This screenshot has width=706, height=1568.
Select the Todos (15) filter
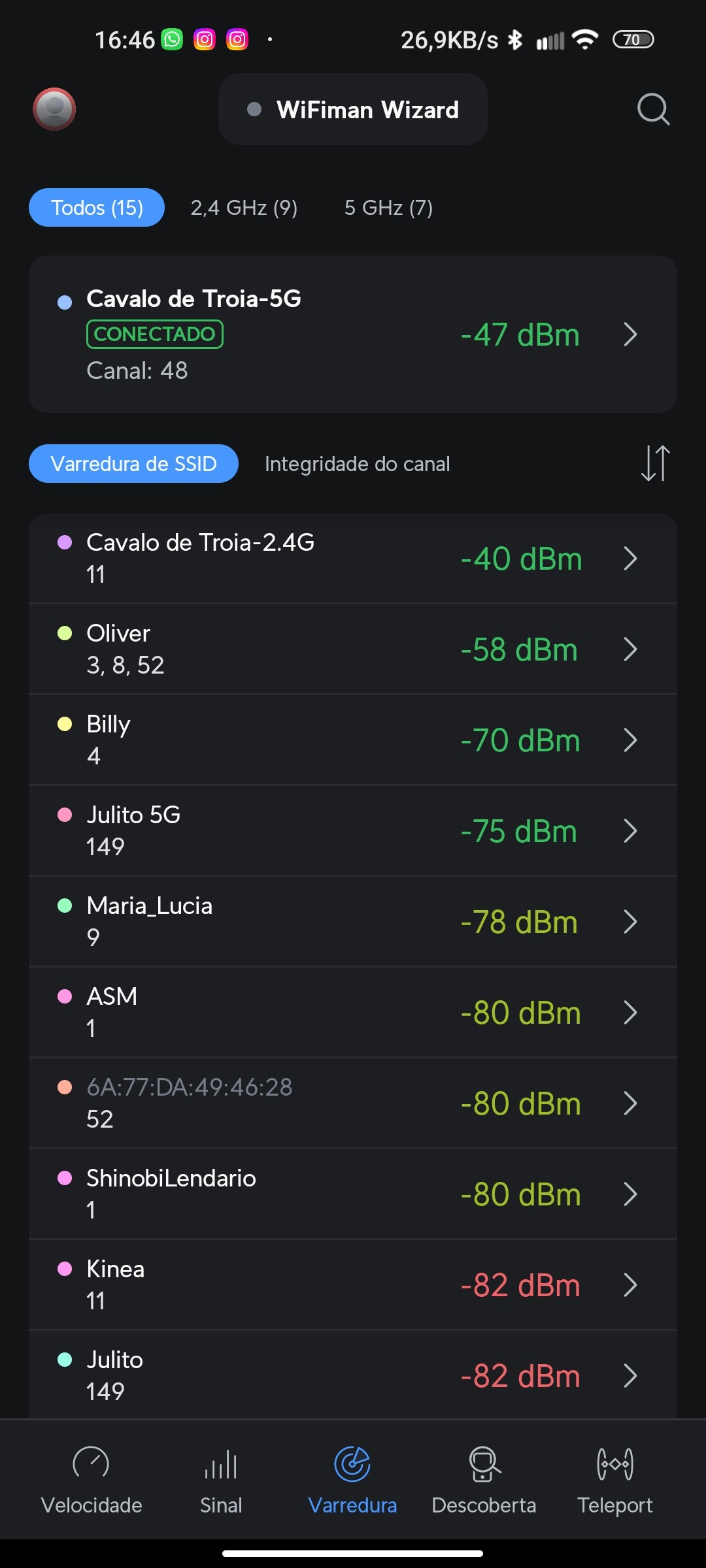[x=97, y=208]
